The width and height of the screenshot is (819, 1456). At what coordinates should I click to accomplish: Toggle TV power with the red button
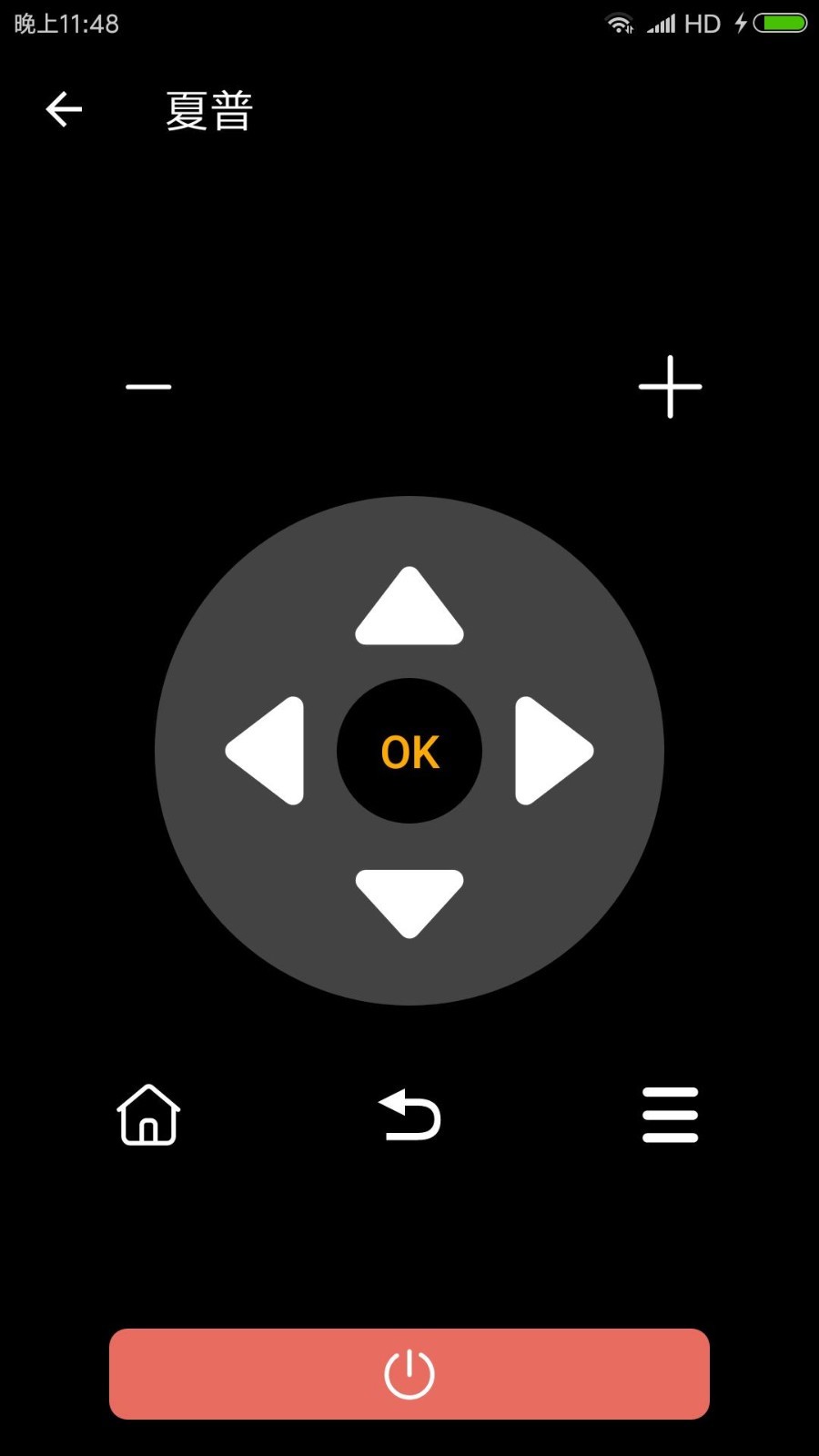click(x=409, y=1373)
